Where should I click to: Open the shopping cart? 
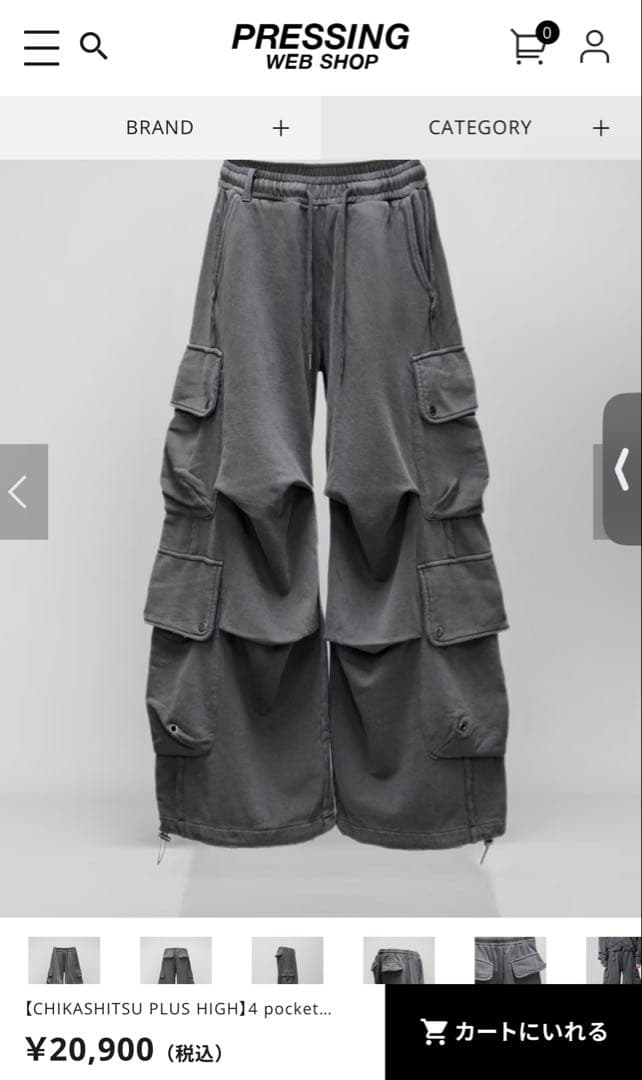[x=531, y=46]
